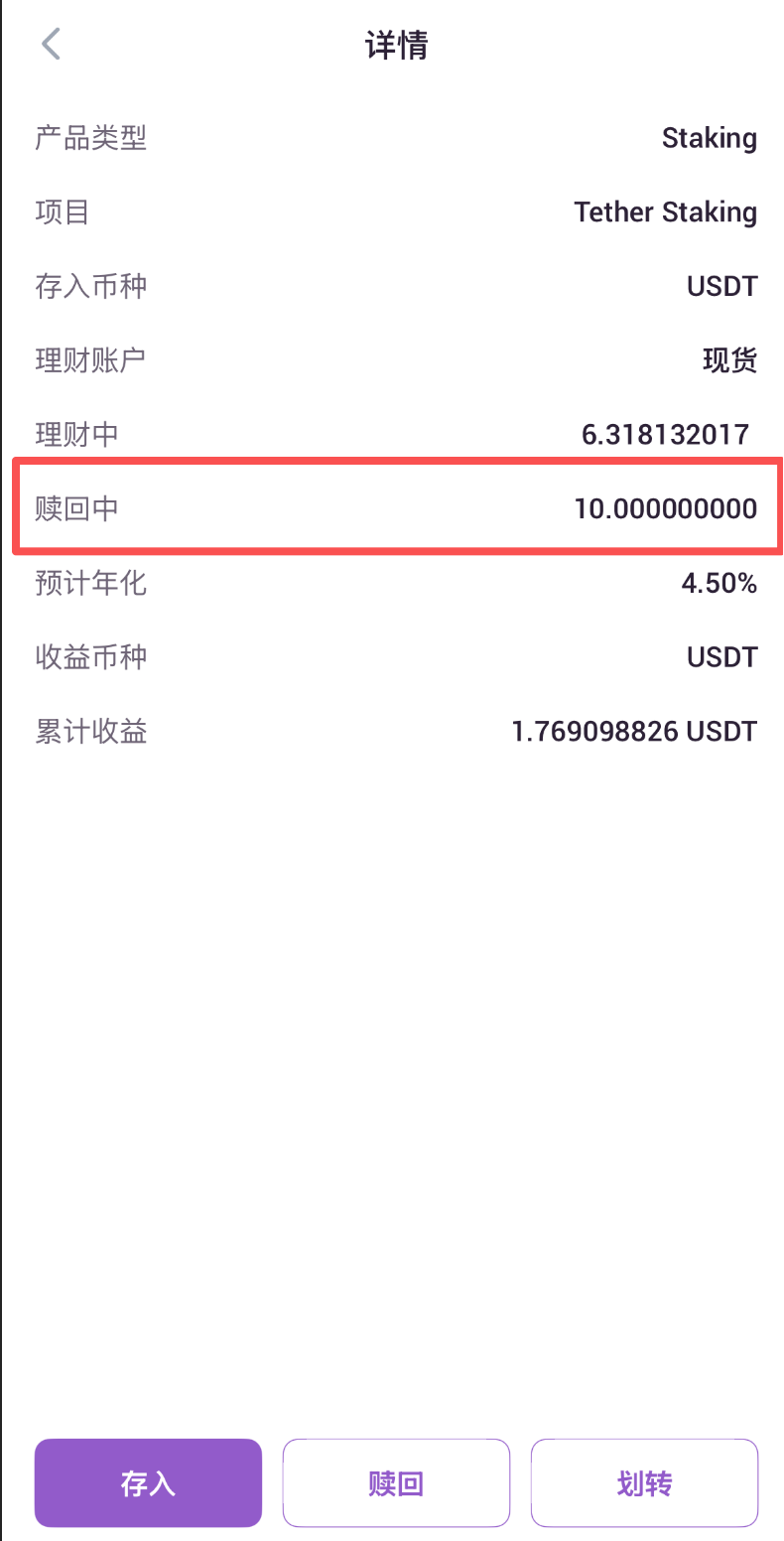Open 划转 transfer
Screen dimensions: 784x1541
click(644, 1483)
